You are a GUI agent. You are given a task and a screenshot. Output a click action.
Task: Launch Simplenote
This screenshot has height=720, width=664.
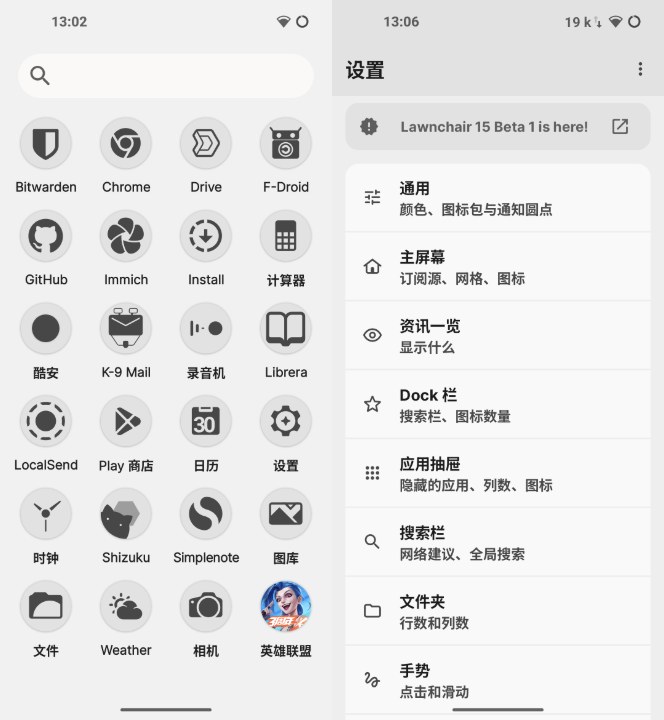206,515
